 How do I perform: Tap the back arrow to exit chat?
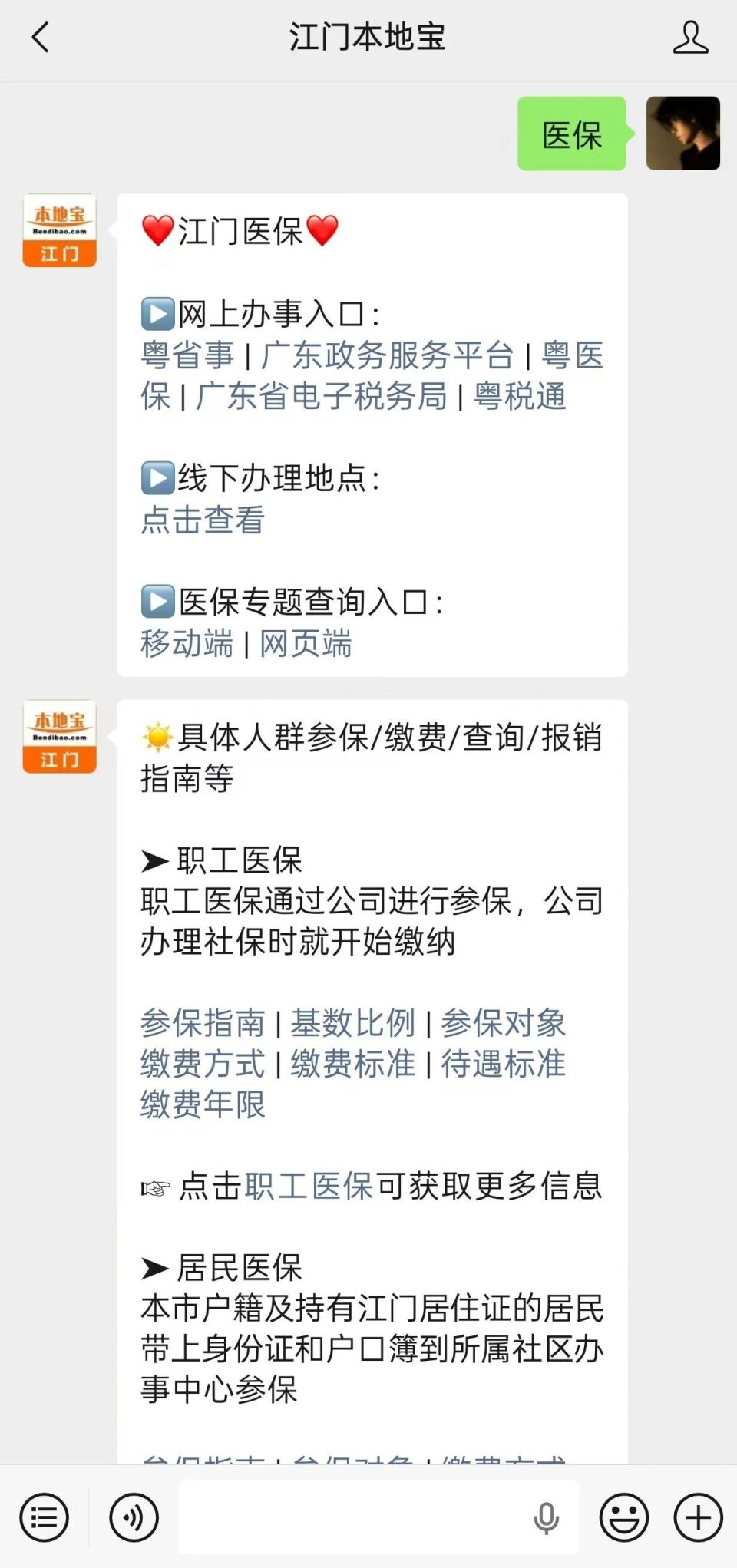[41, 35]
